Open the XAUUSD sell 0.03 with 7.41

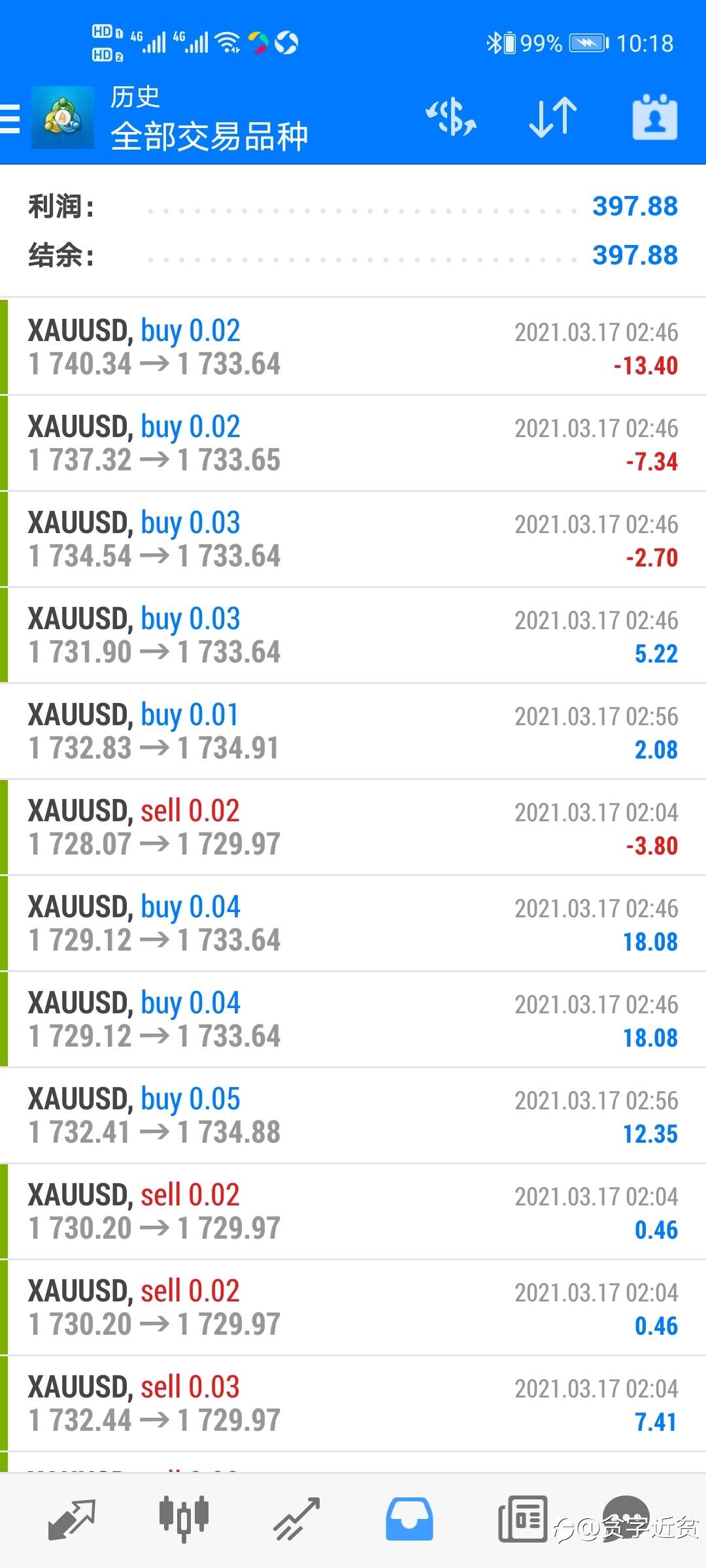353,1403
